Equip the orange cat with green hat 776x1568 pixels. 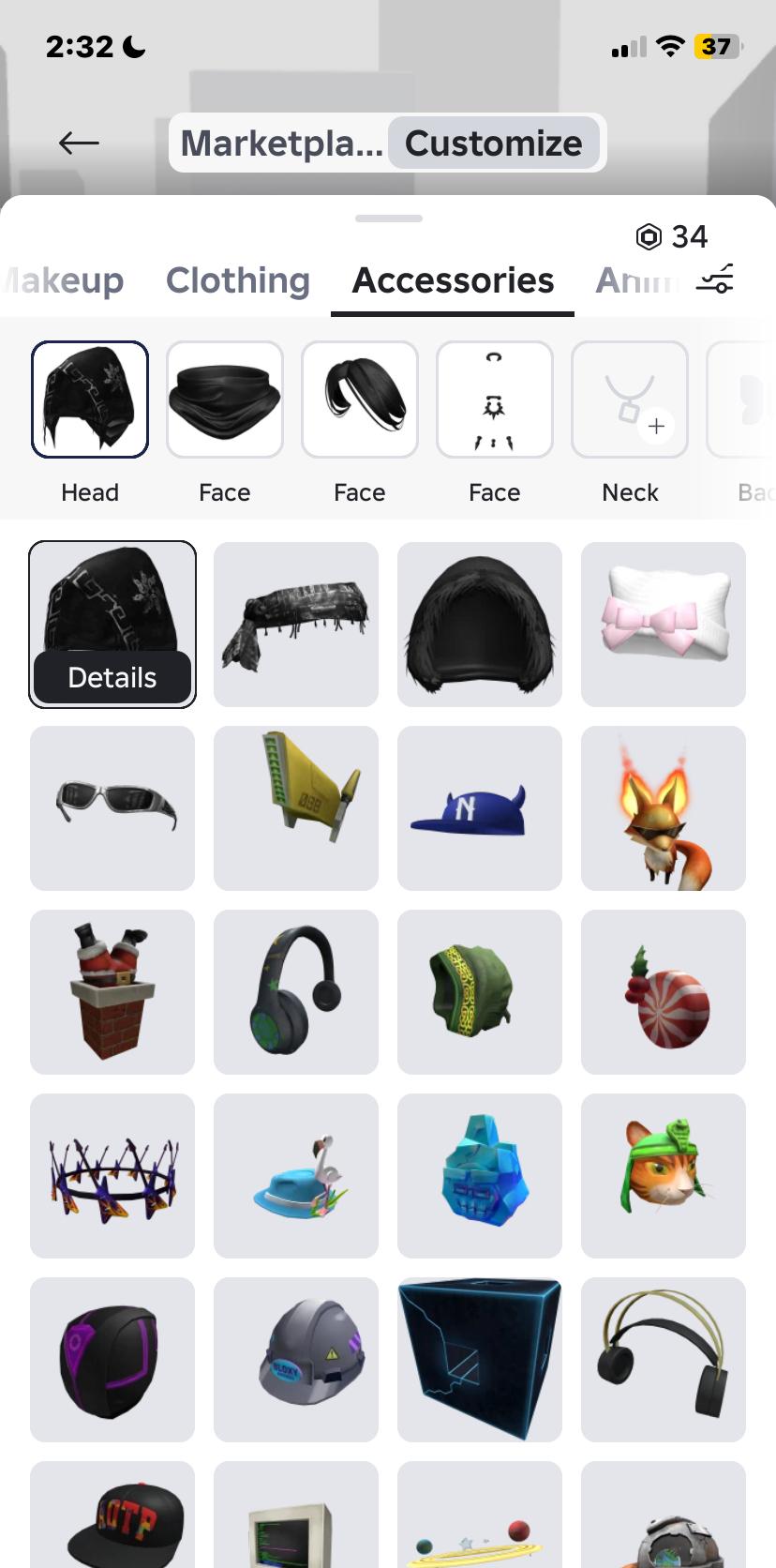coord(664,1176)
